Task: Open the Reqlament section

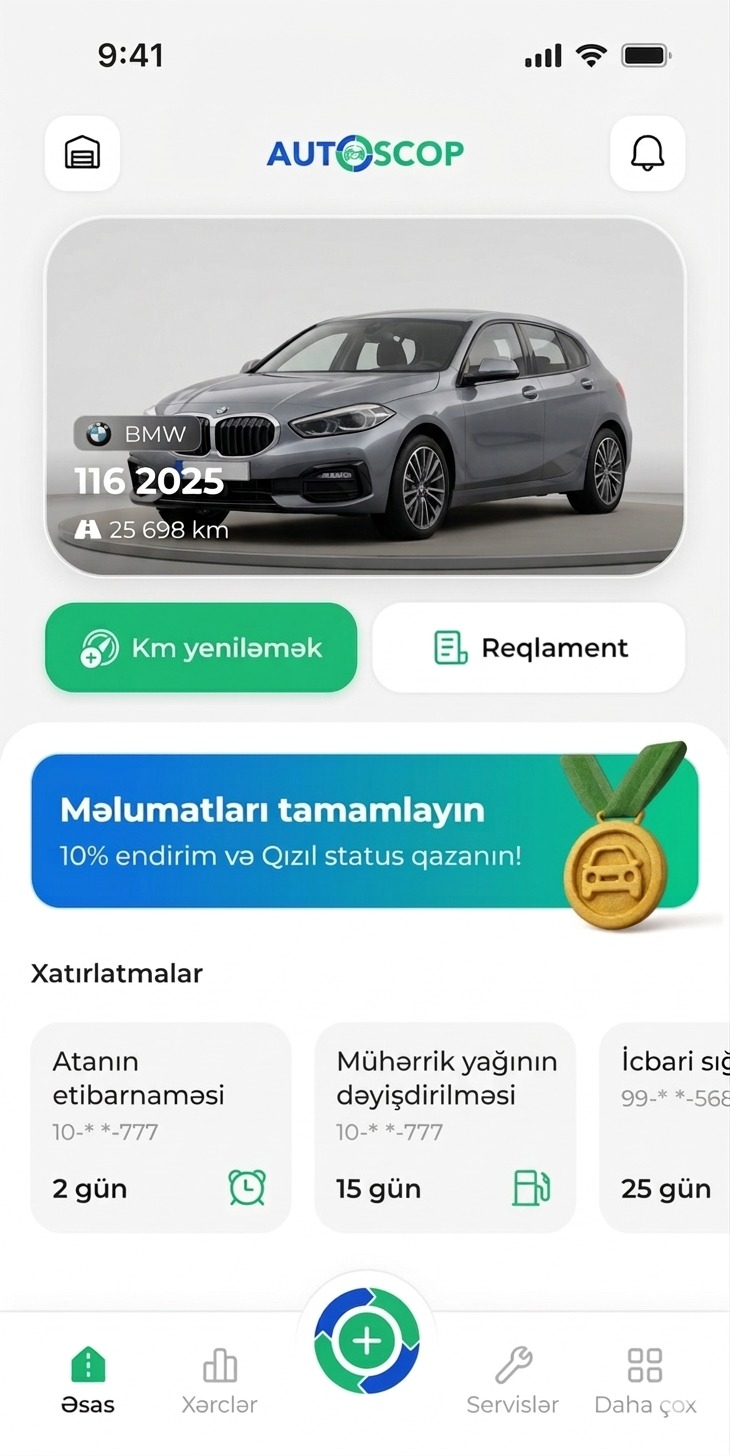Action: pyautogui.click(x=529, y=648)
